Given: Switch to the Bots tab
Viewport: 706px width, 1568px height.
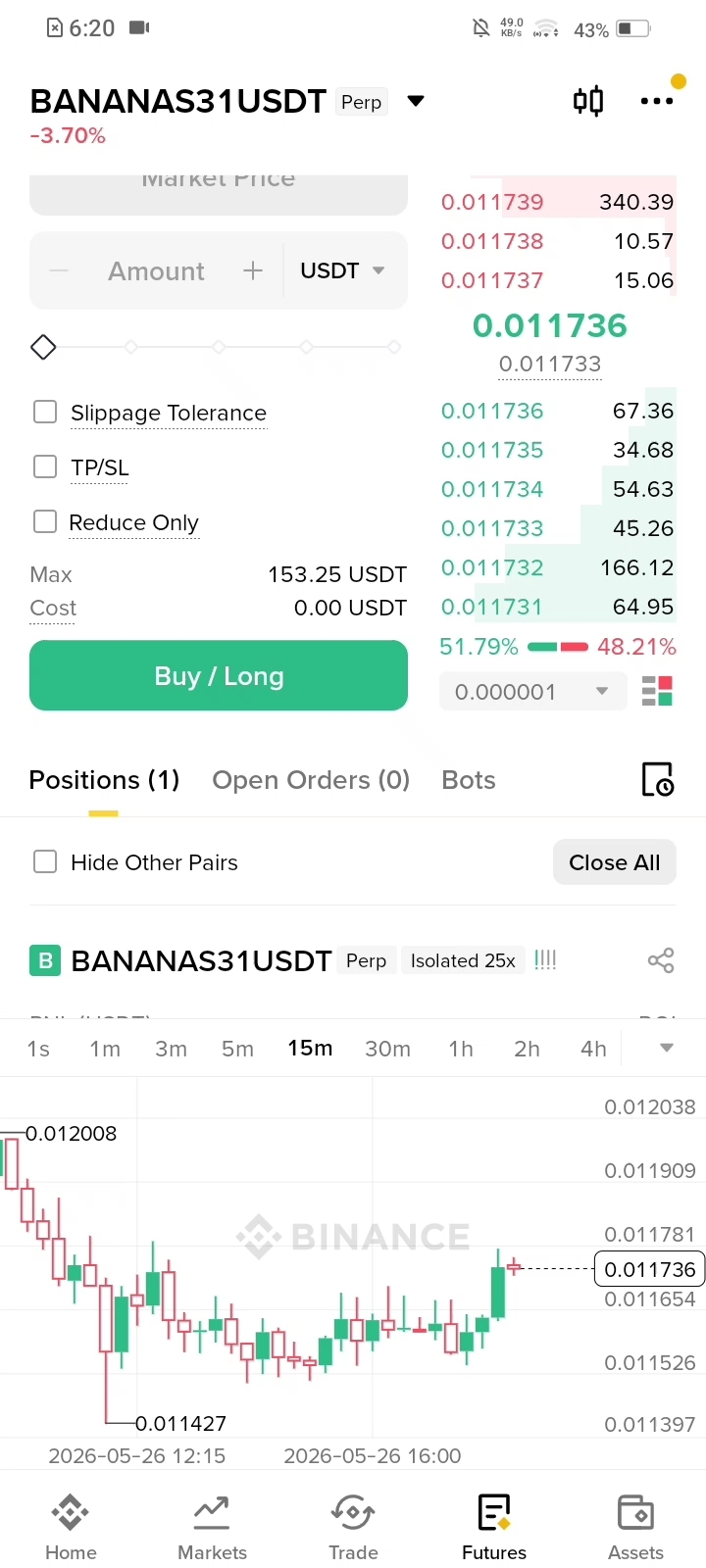Looking at the screenshot, I should [469, 780].
